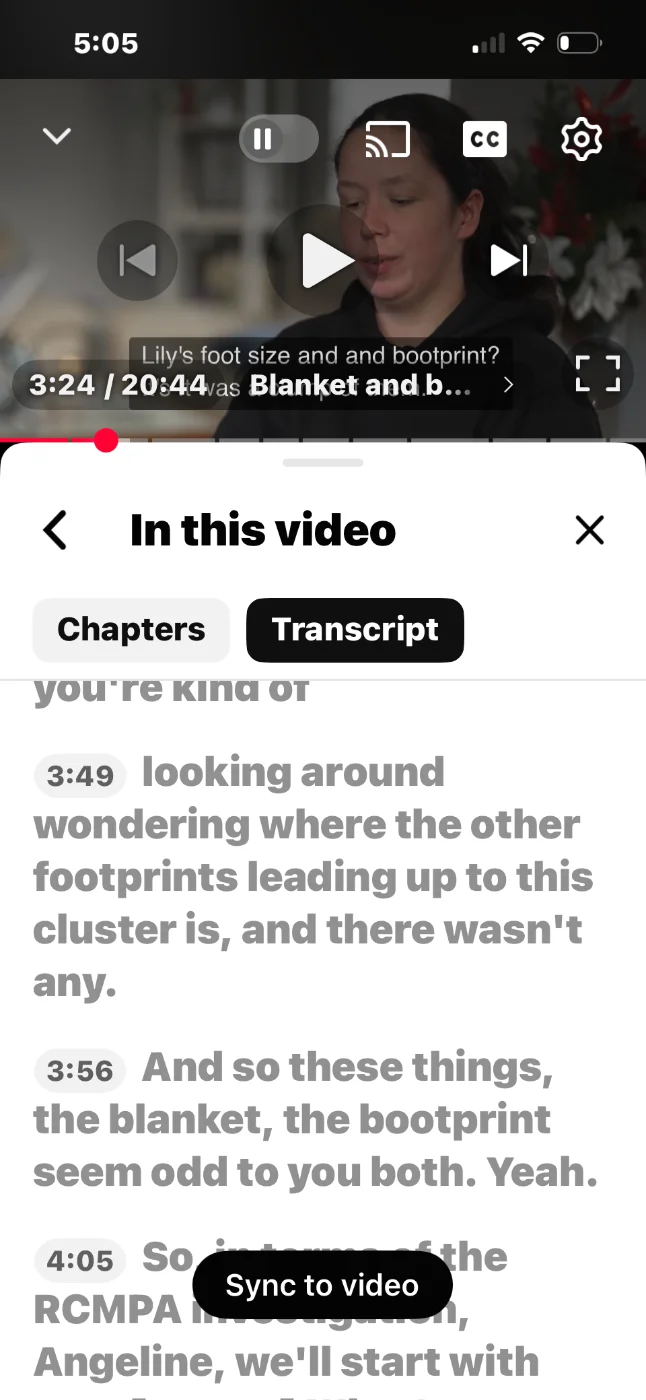Cast video to another device
The image size is (646, 1400).
[387, 139]
